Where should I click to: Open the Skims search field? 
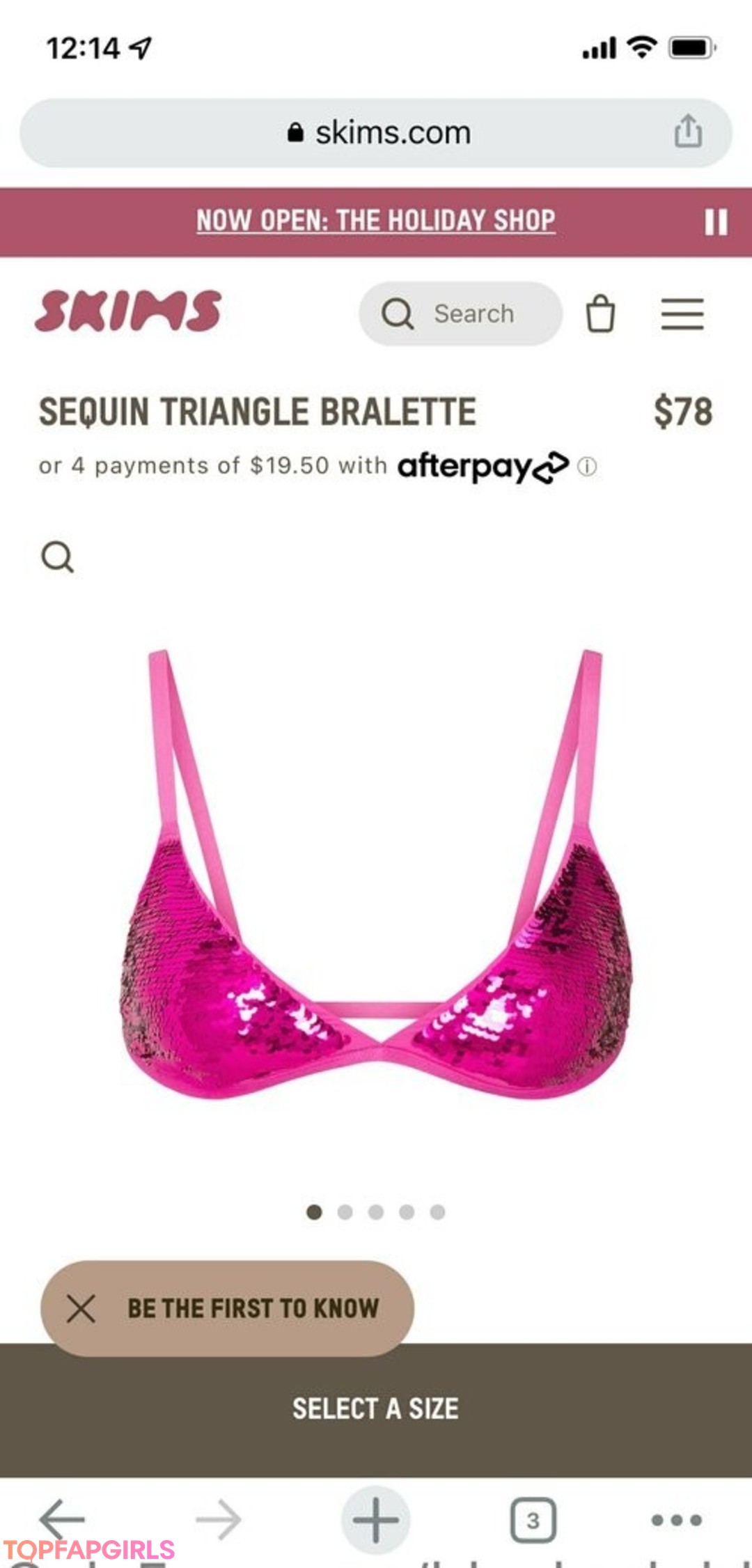click(460, 314)
